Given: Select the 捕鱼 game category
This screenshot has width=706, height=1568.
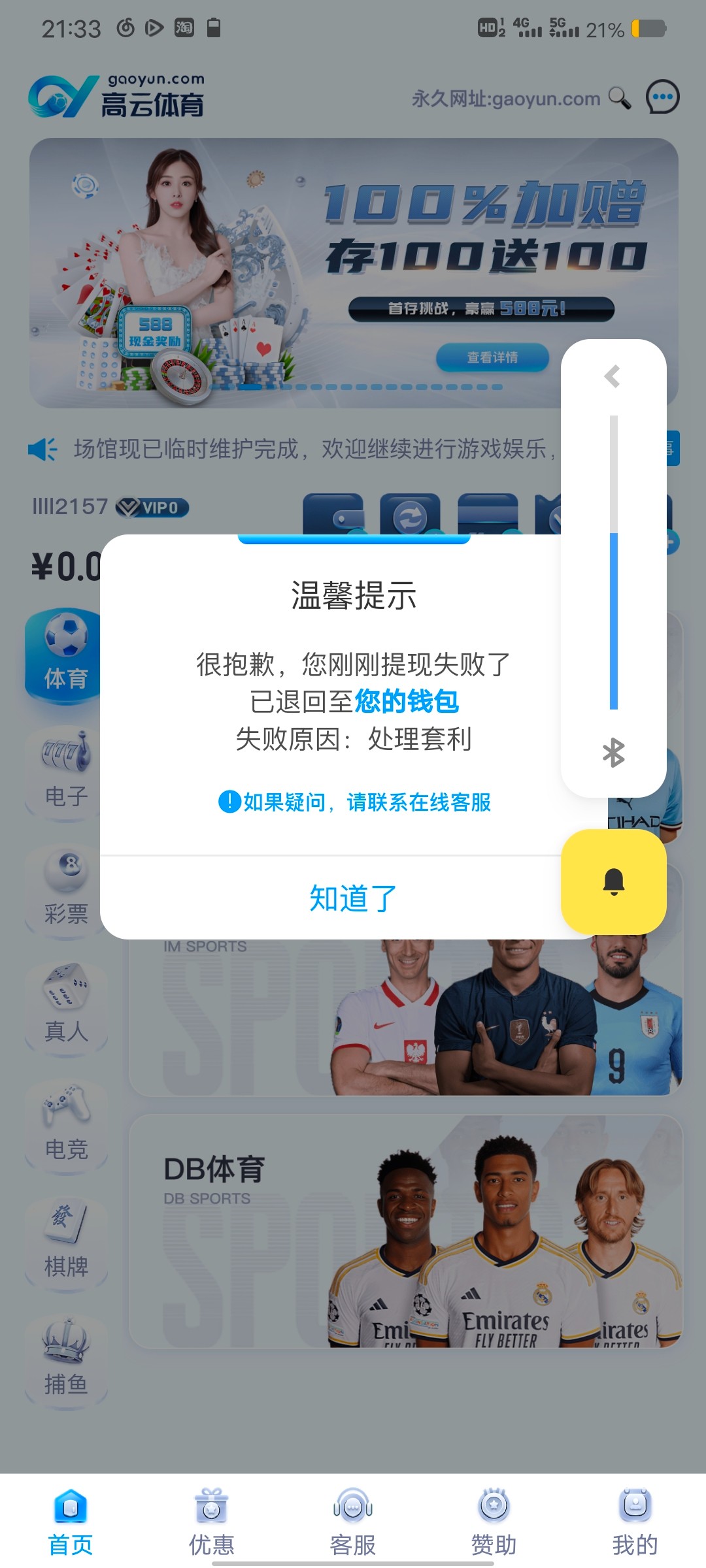Looking at the screenshot, I should point(66,1359).
